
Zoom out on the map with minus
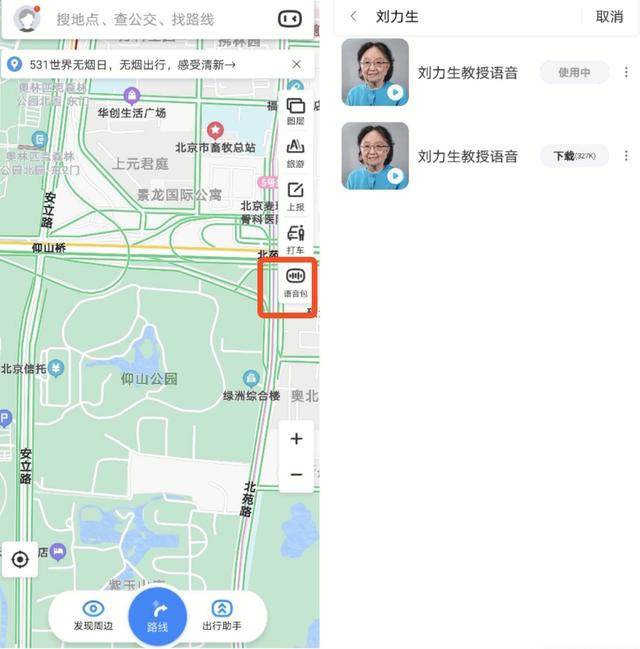coord(296,474)
